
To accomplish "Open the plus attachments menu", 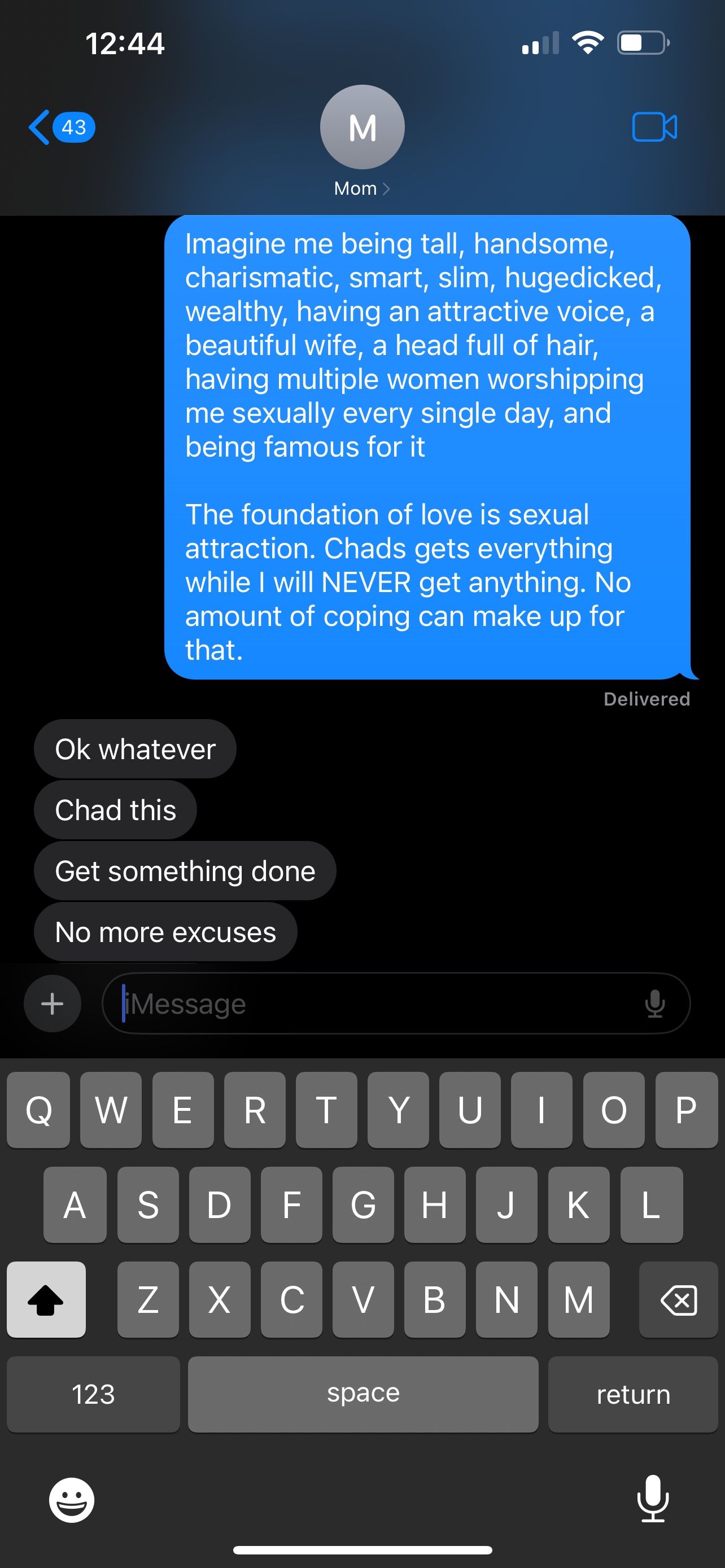I will [53, 1003].
